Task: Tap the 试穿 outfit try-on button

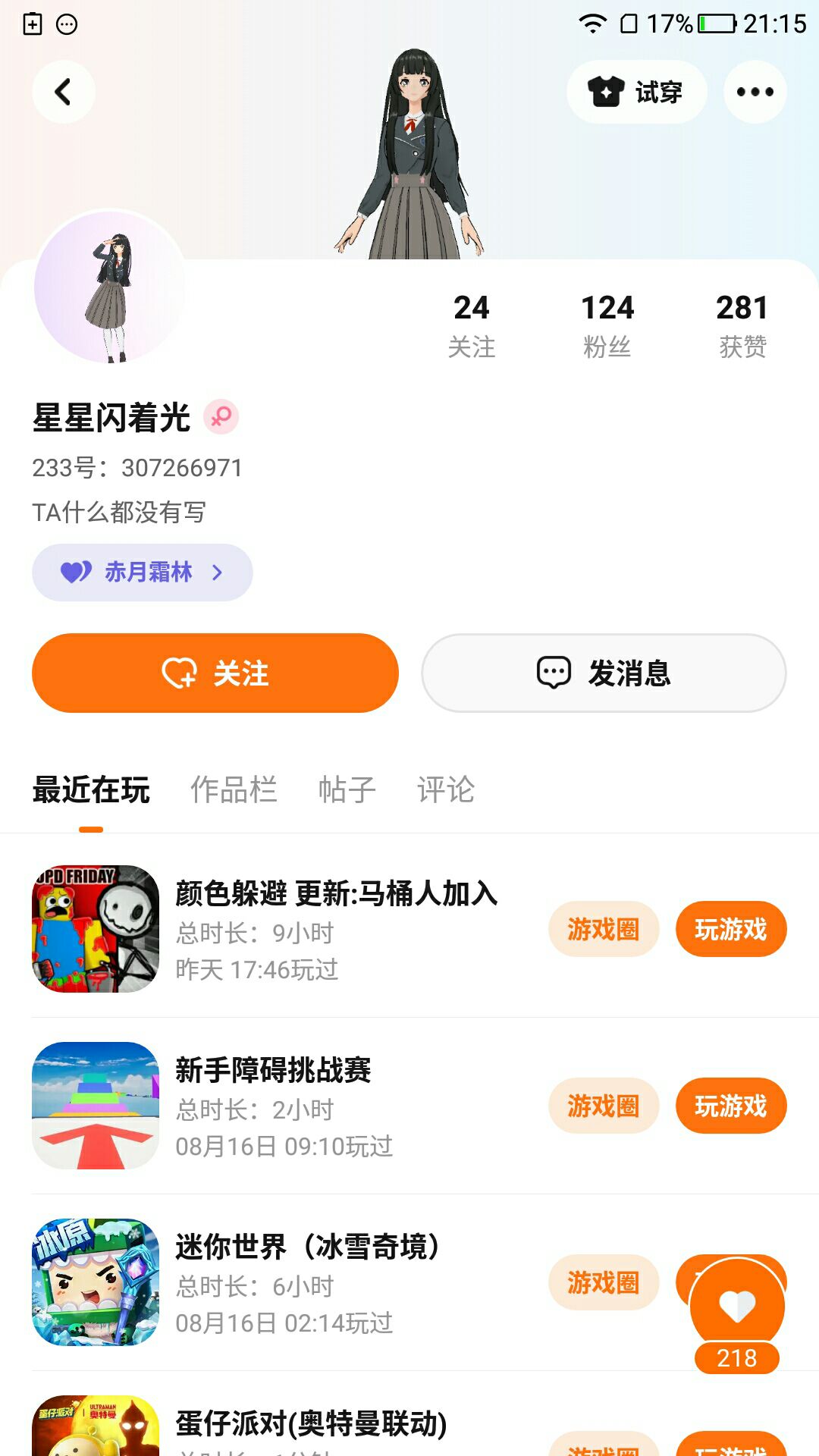Action: (x=636, y=92)
